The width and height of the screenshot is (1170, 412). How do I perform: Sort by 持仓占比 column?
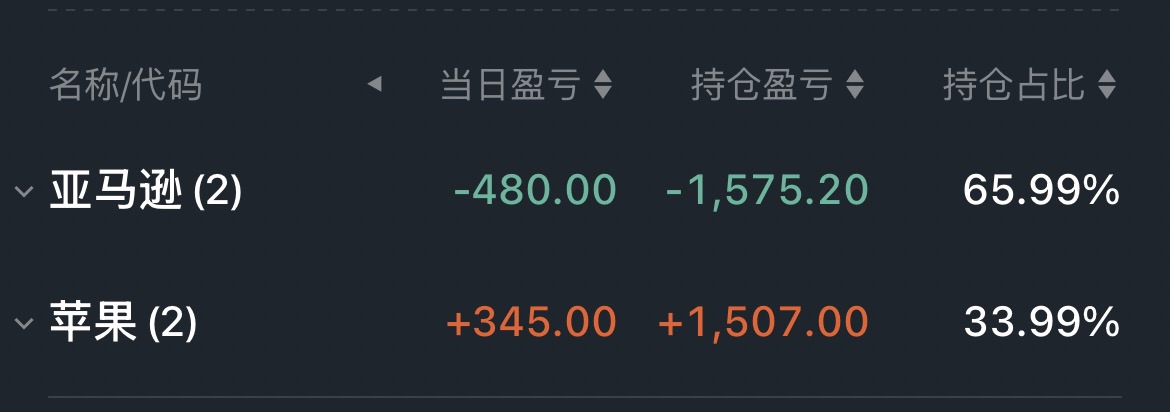point(1029,86)
